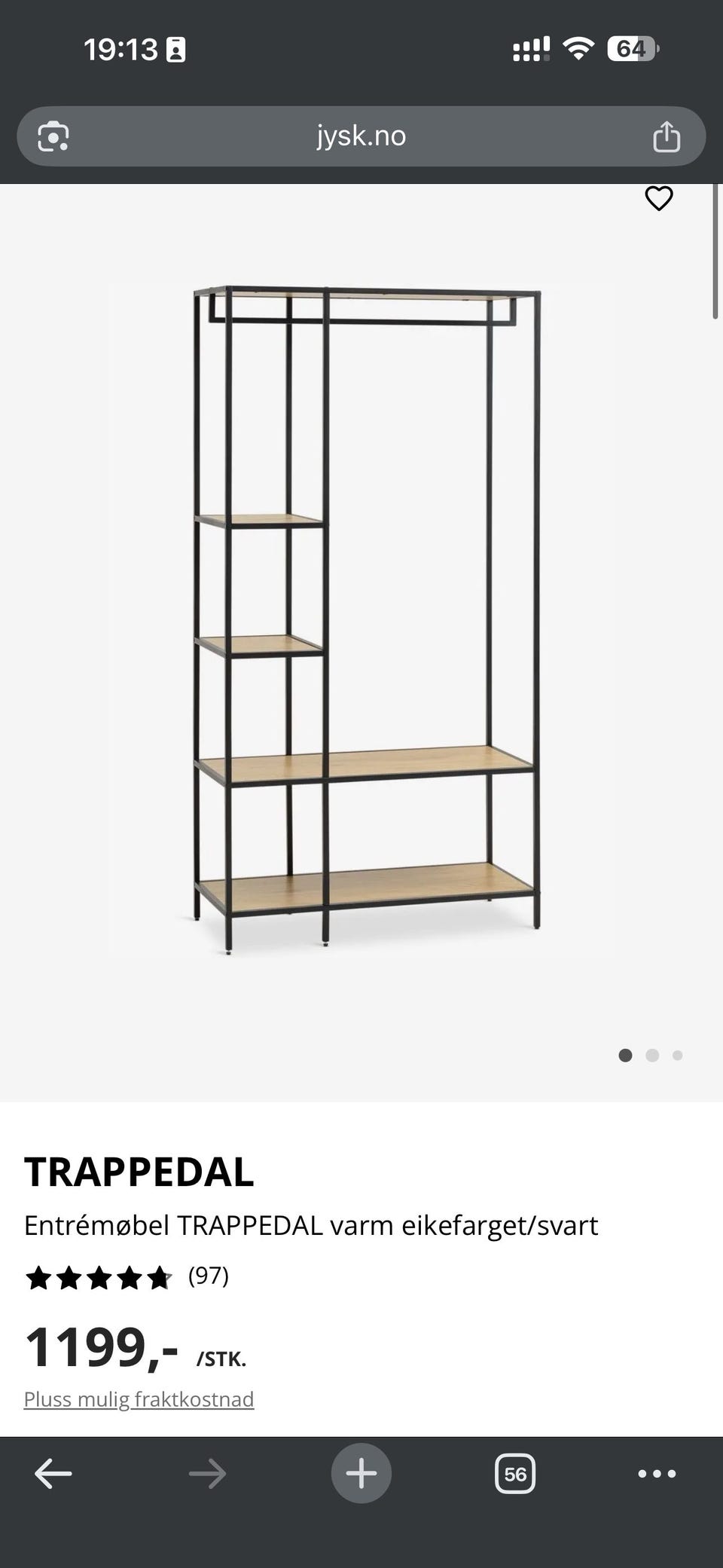The image size is (723, 1568).
Task: Show the 56 open tabs
Action: pyautogui.click(x=515, y=1474)
